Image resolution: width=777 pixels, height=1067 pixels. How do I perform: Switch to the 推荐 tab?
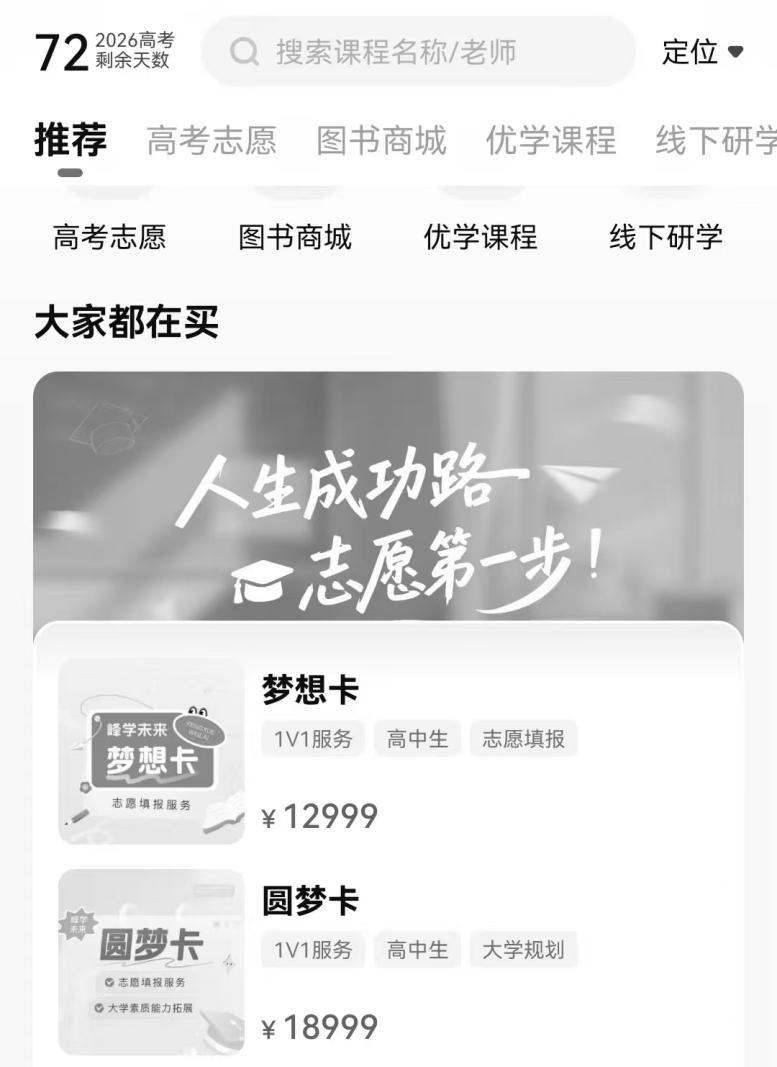(70, 141)
